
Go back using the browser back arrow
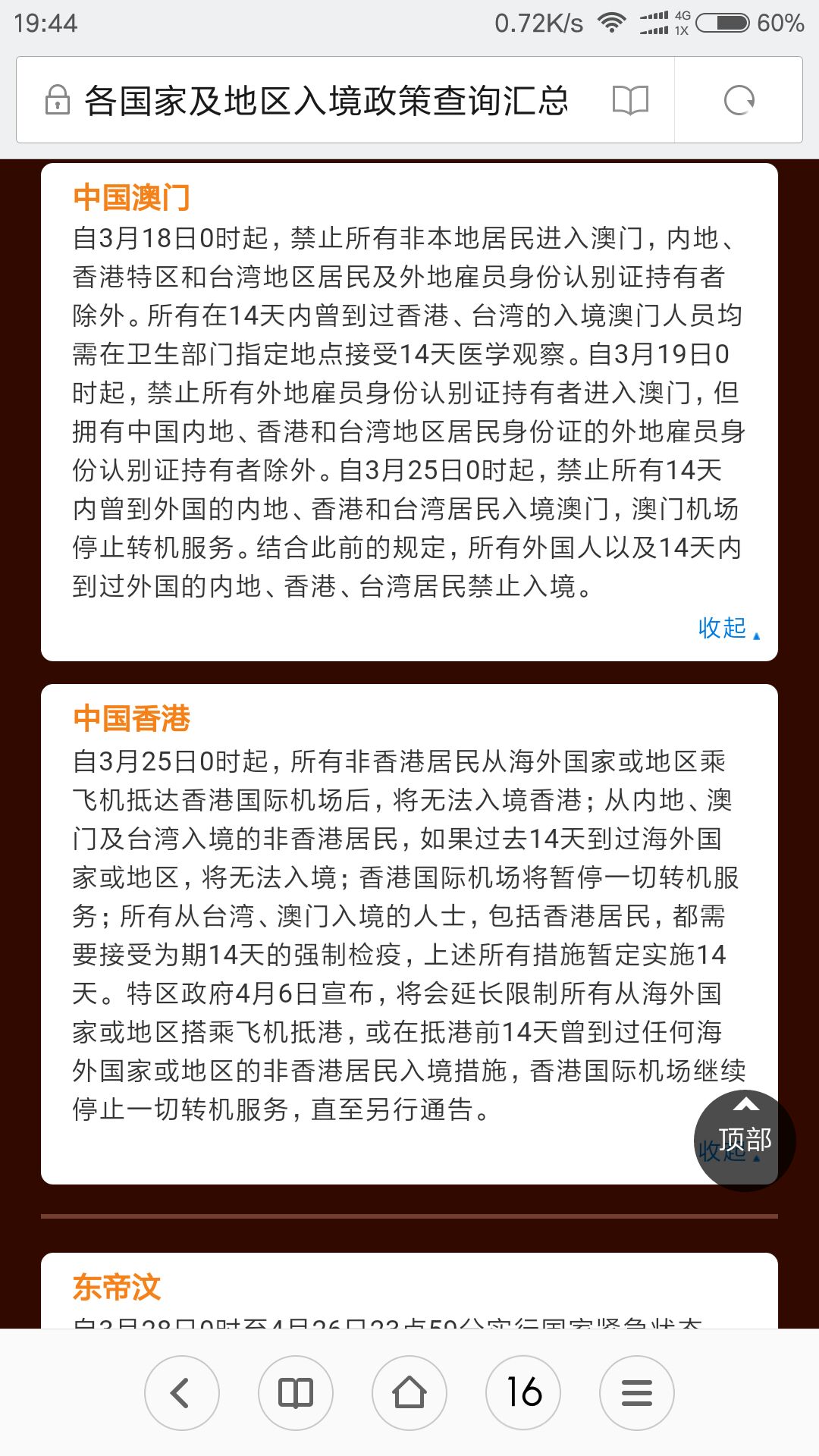tap(182, 1392)
